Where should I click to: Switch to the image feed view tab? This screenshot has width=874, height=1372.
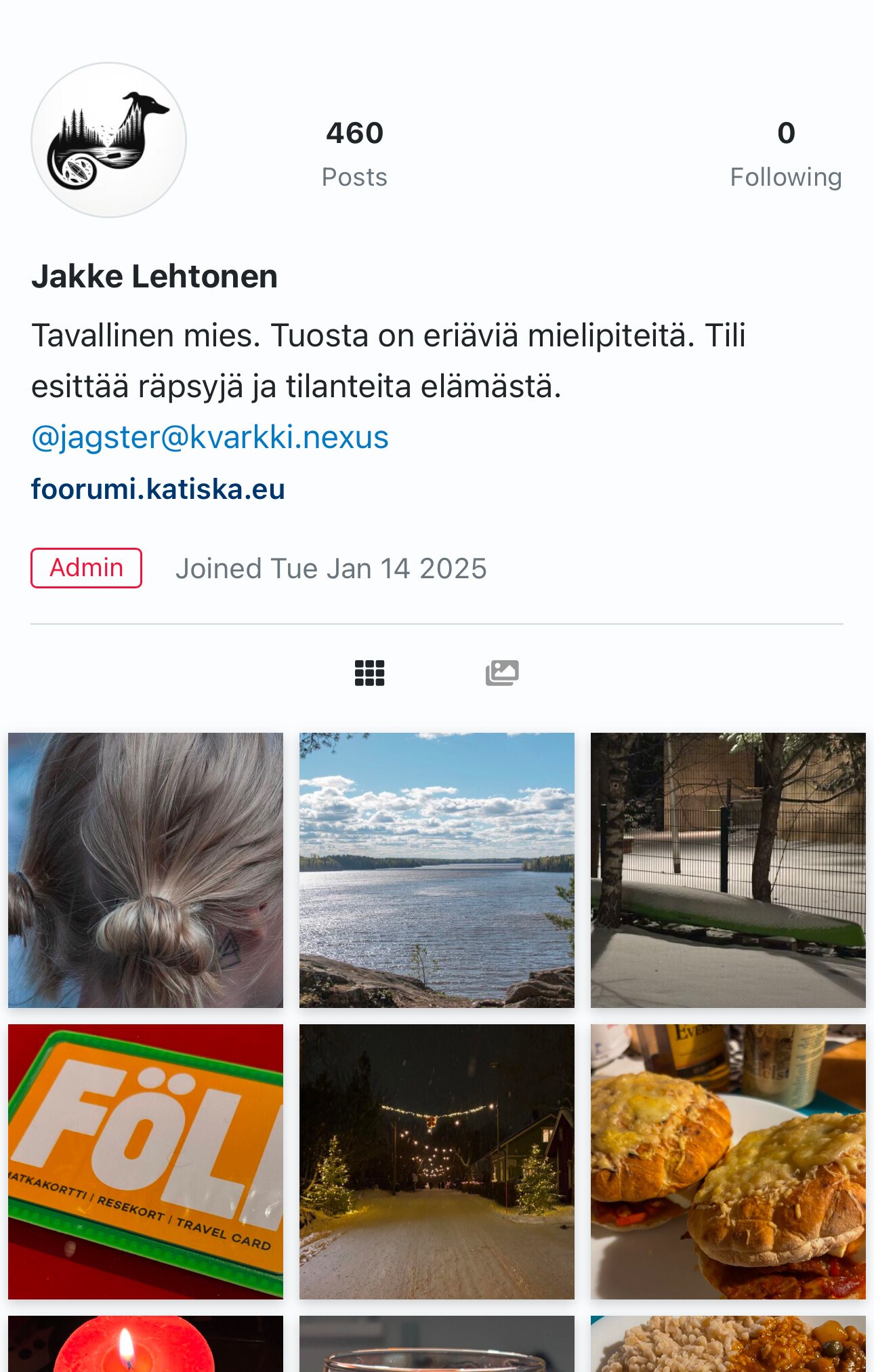(502, 673)
